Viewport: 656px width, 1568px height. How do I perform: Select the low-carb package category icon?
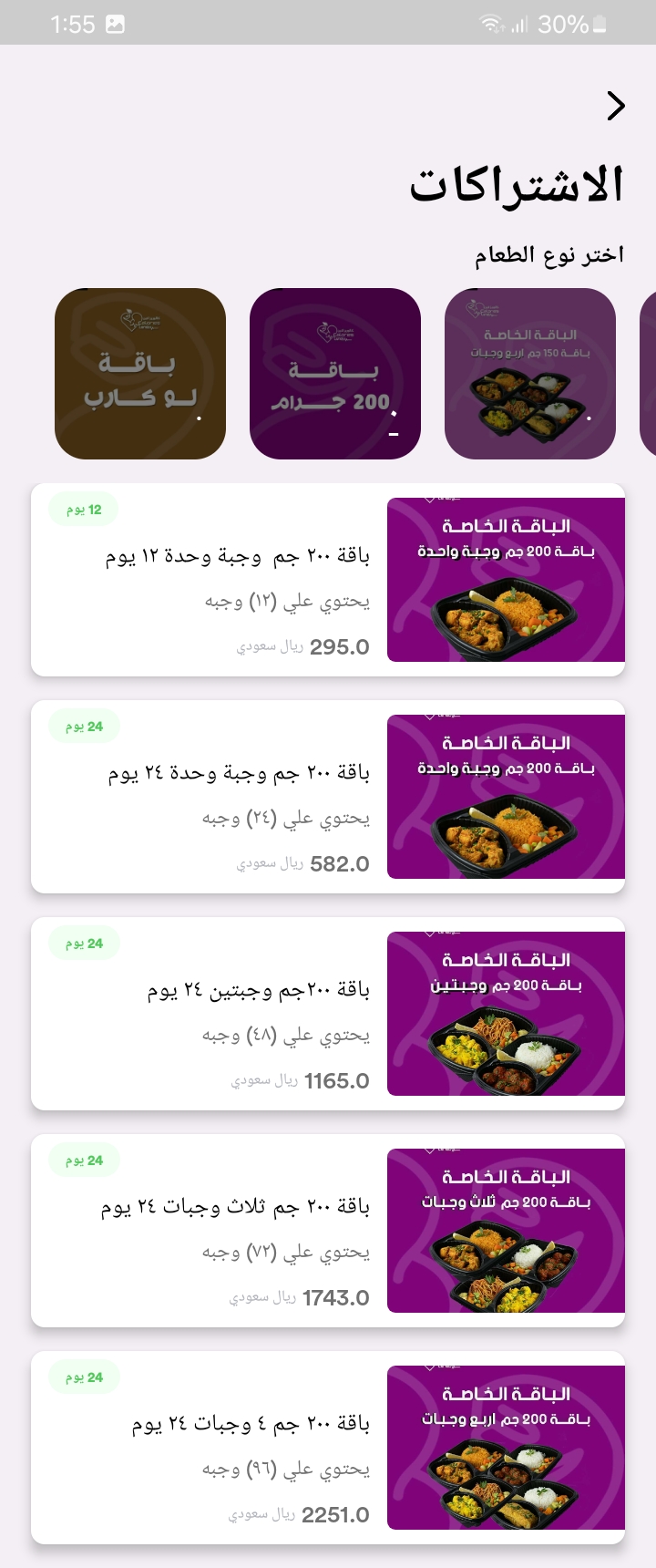(139, 373)
